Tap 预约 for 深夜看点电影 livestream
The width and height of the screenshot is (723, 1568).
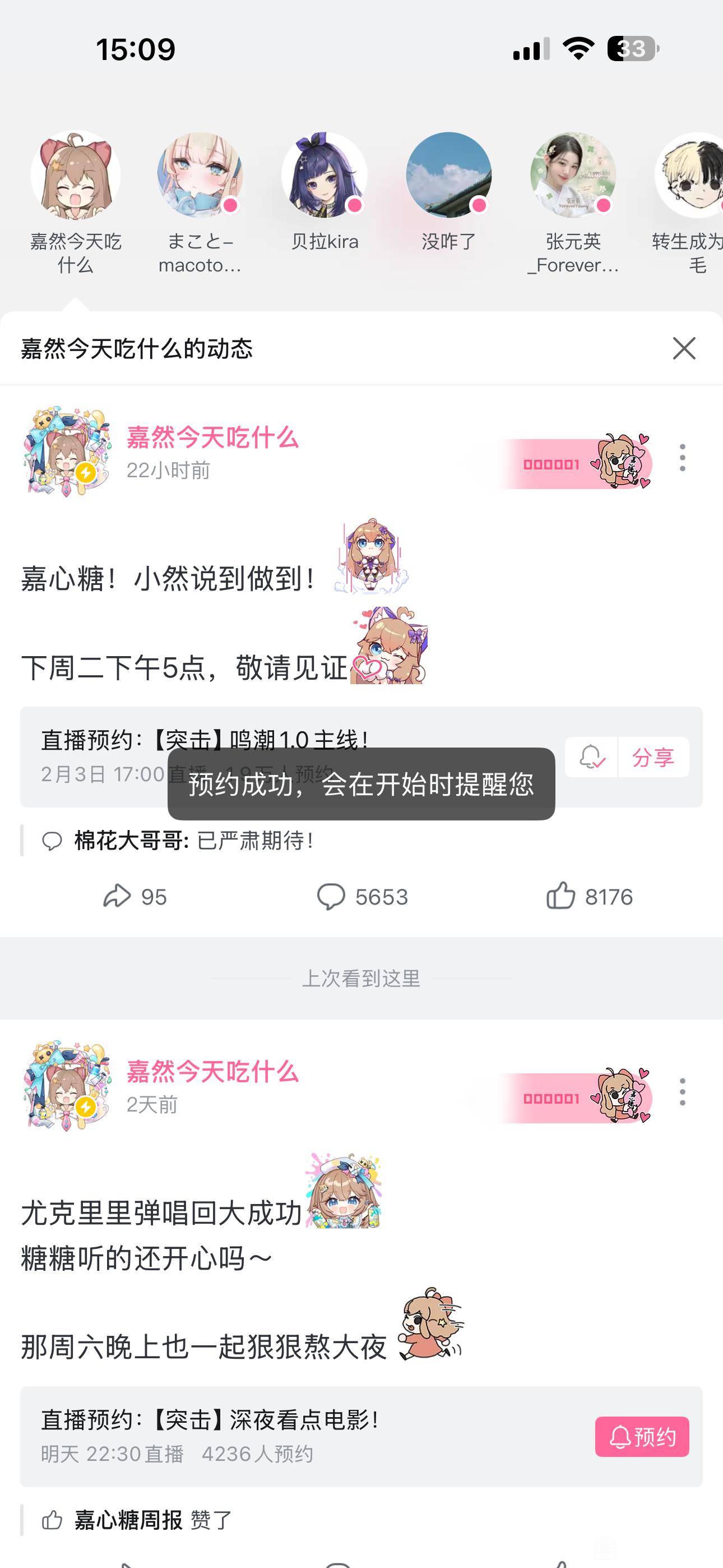point(642,1437)
